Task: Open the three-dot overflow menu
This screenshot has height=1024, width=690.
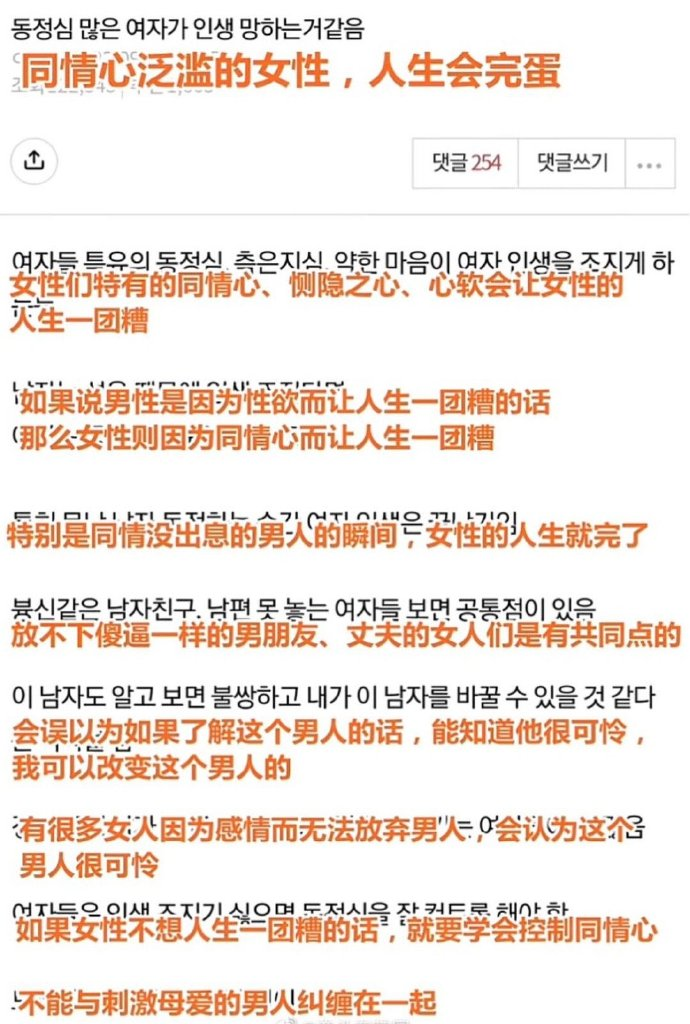Action: pos(650,164)
